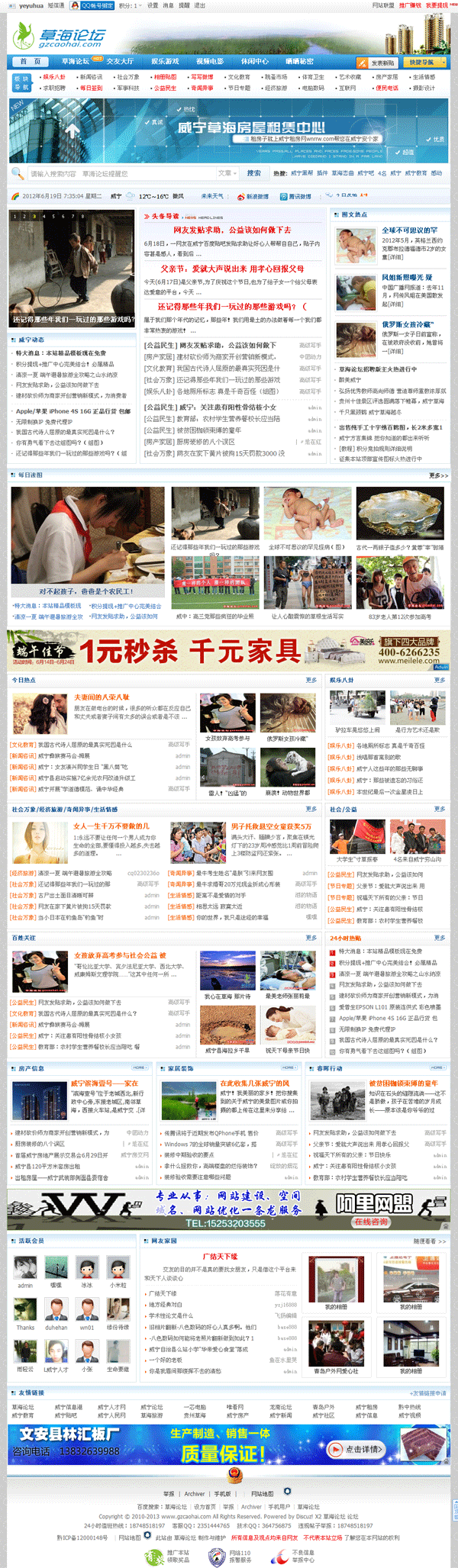The height and width of the screenshot is (1568, 458).
Task: Open the 首页 navigation tab
Action: pos(29,62)
